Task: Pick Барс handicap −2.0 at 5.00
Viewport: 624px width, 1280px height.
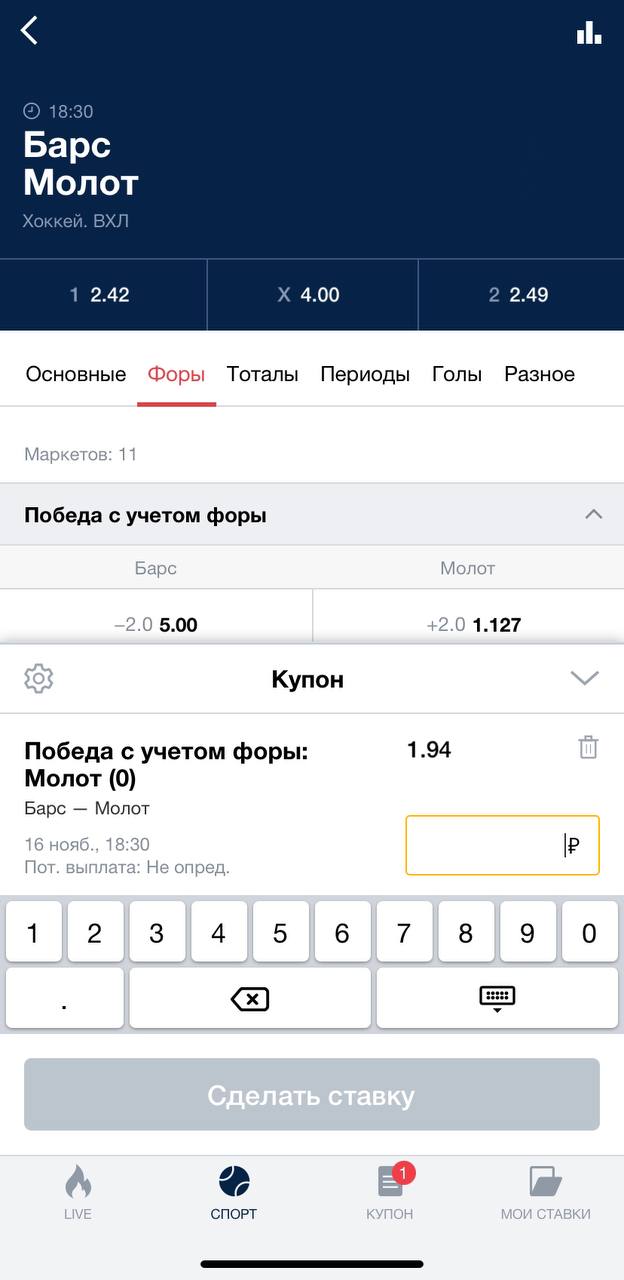Action: point(156,624)
